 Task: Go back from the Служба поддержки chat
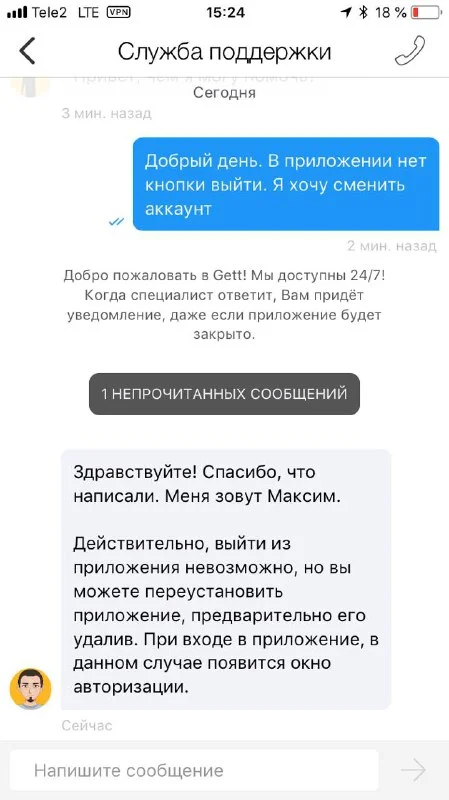28,51
